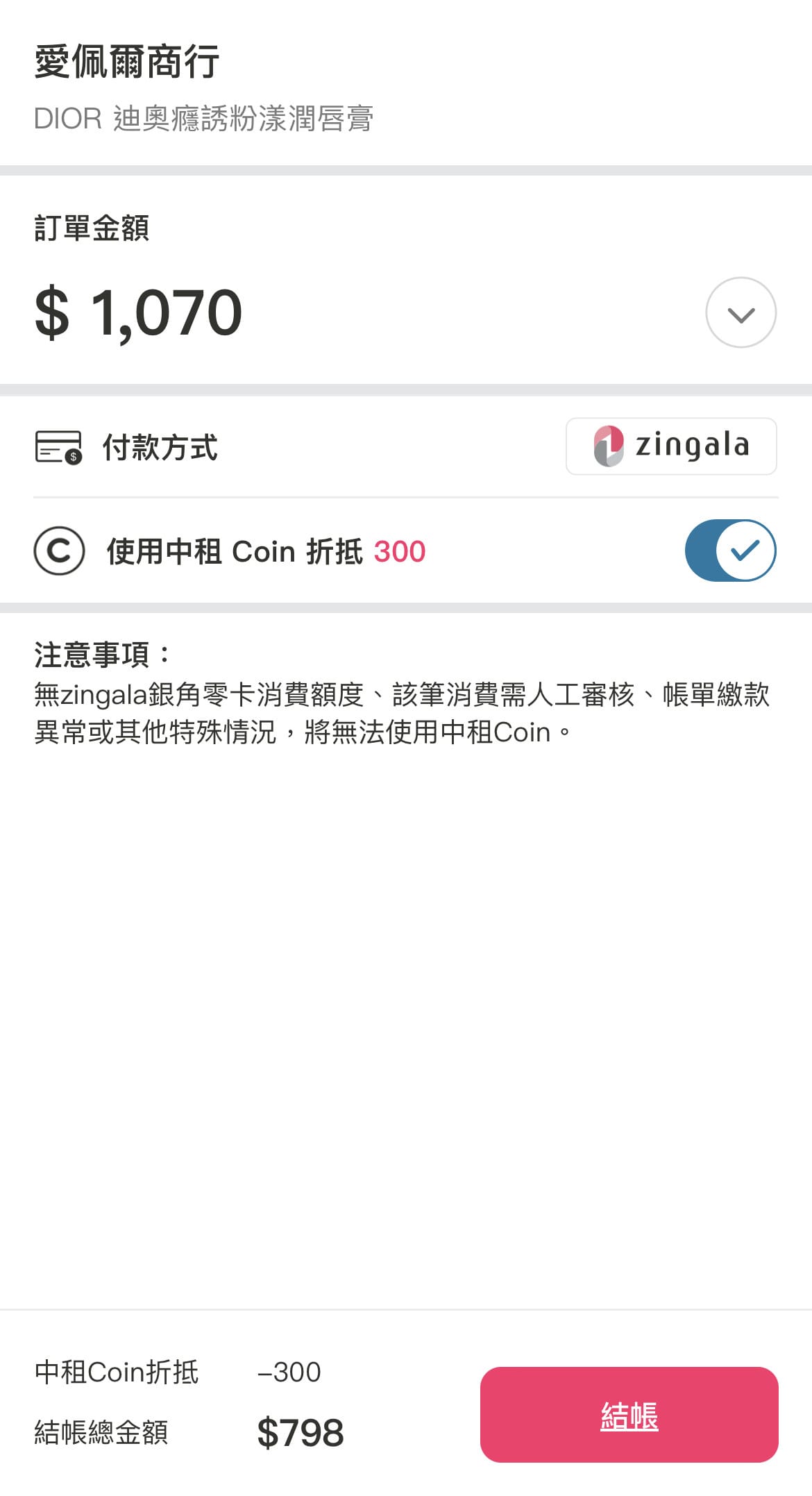Expand the 訂單金額 order details chevron
The height and width of the screenshot is (1496, 812).
tap(740, 312)
